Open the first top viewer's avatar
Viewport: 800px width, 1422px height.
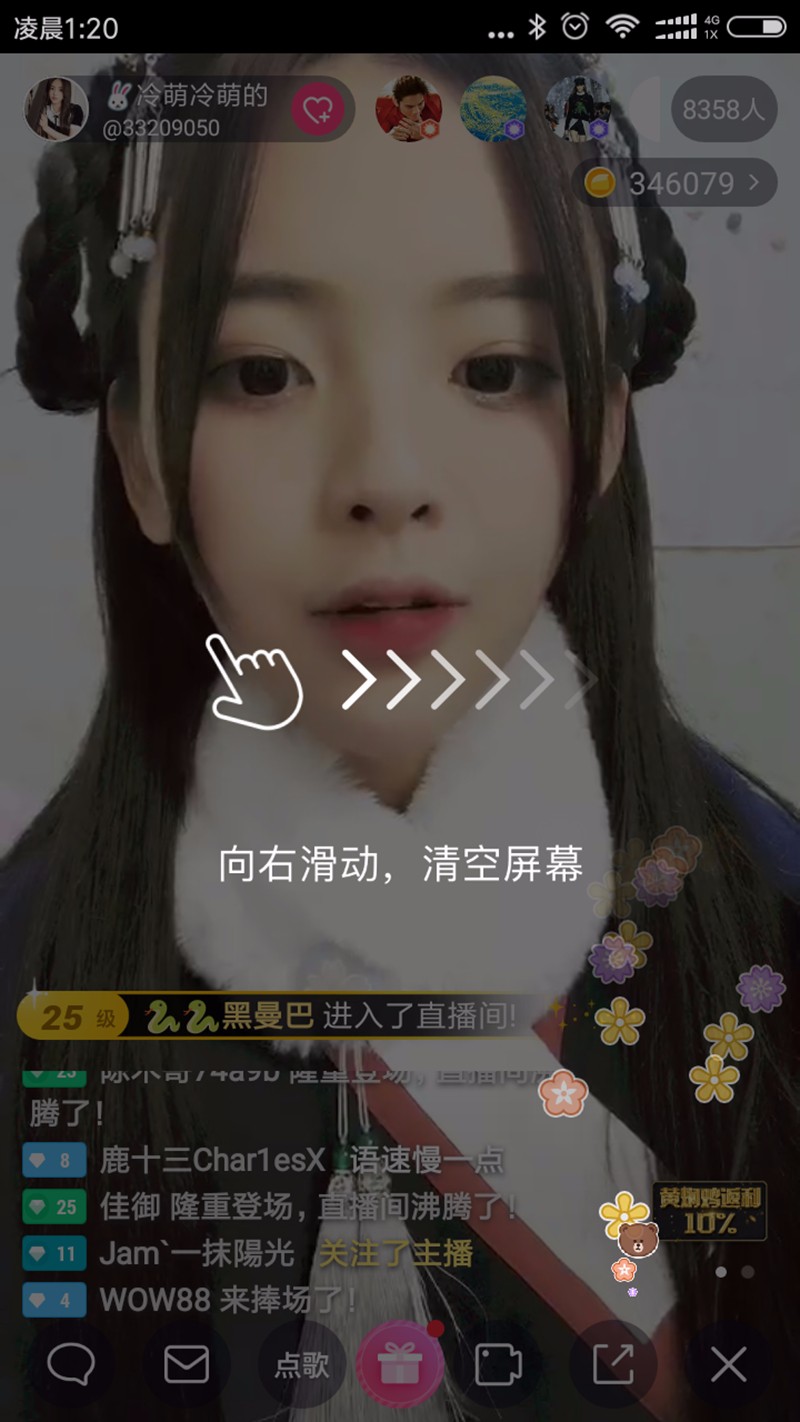click(x=408, y=109)
